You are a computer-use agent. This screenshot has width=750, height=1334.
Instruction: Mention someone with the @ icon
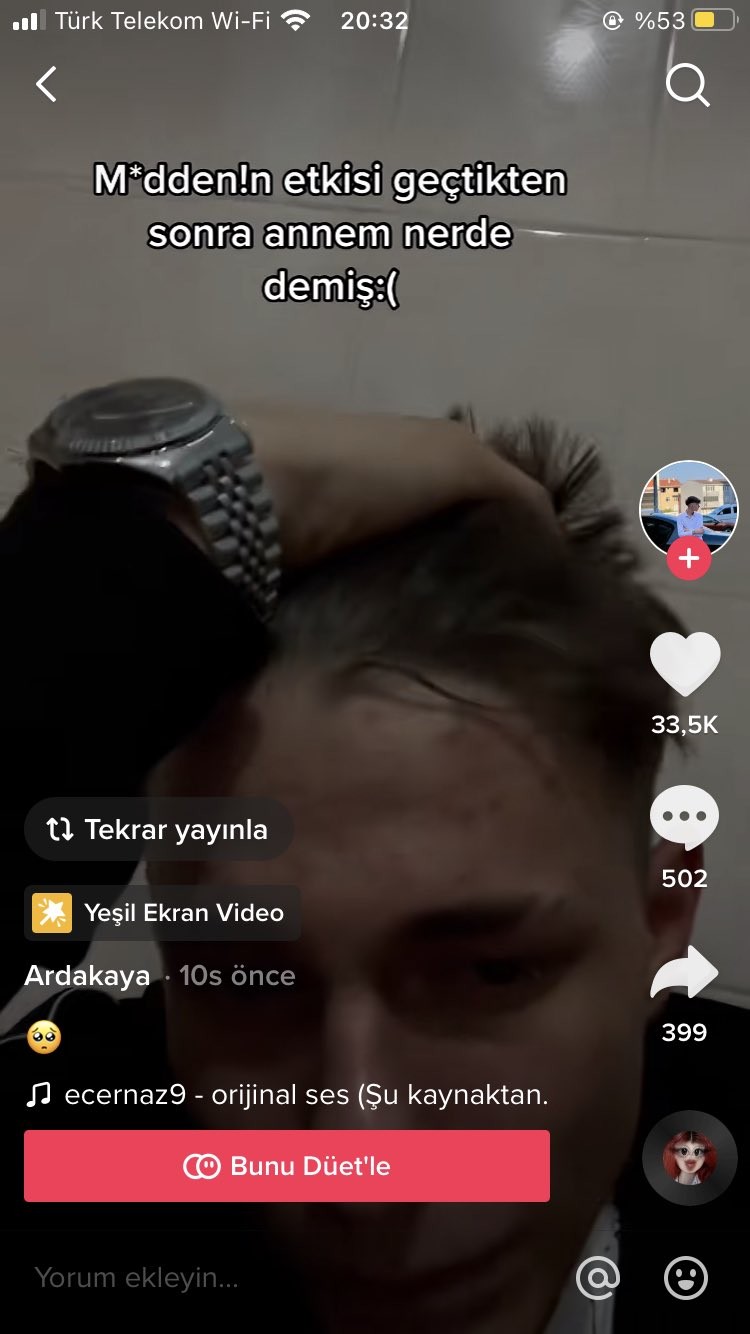coord(598,1277)
